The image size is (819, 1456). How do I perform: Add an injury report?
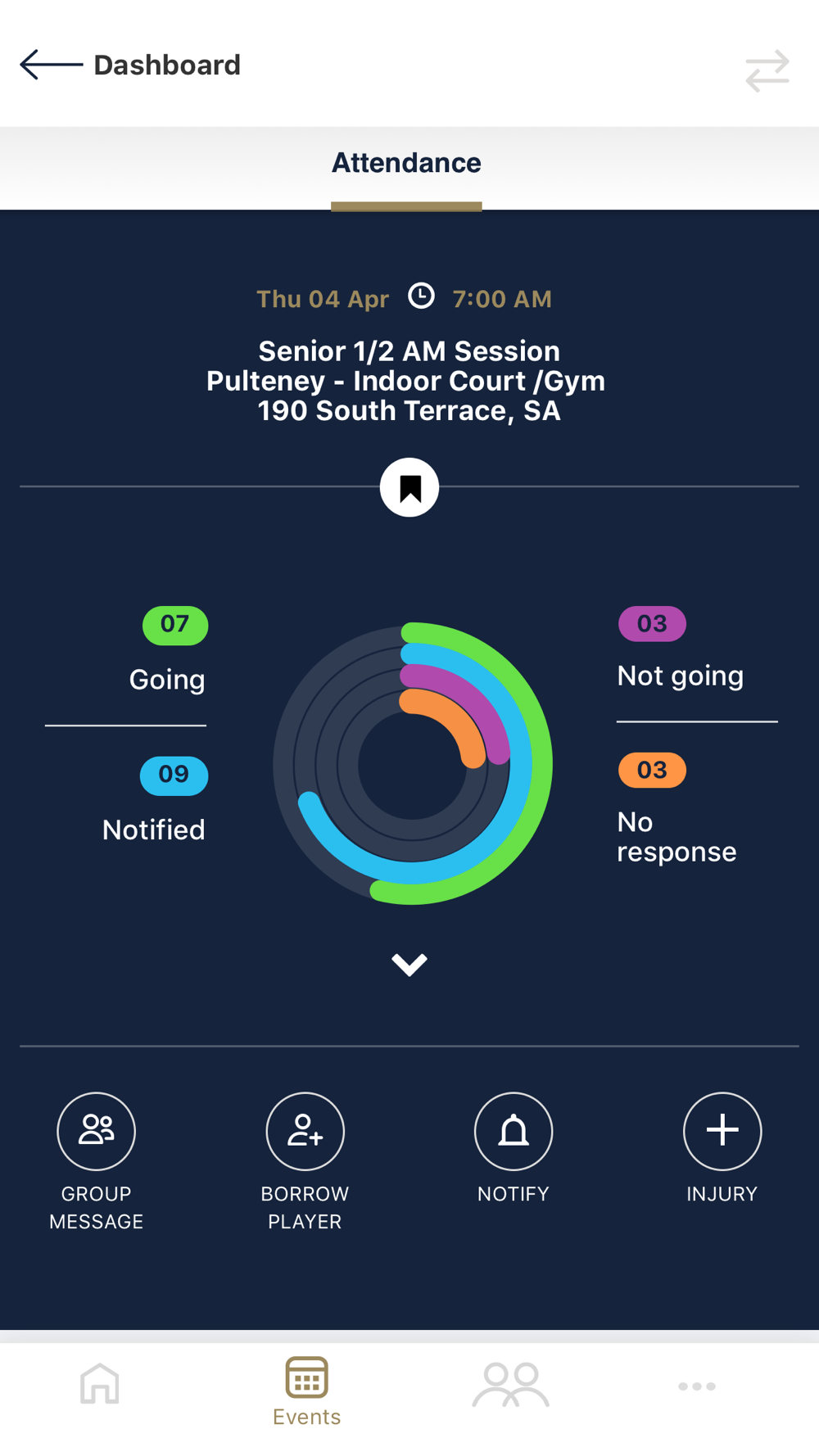point(722,1131)
